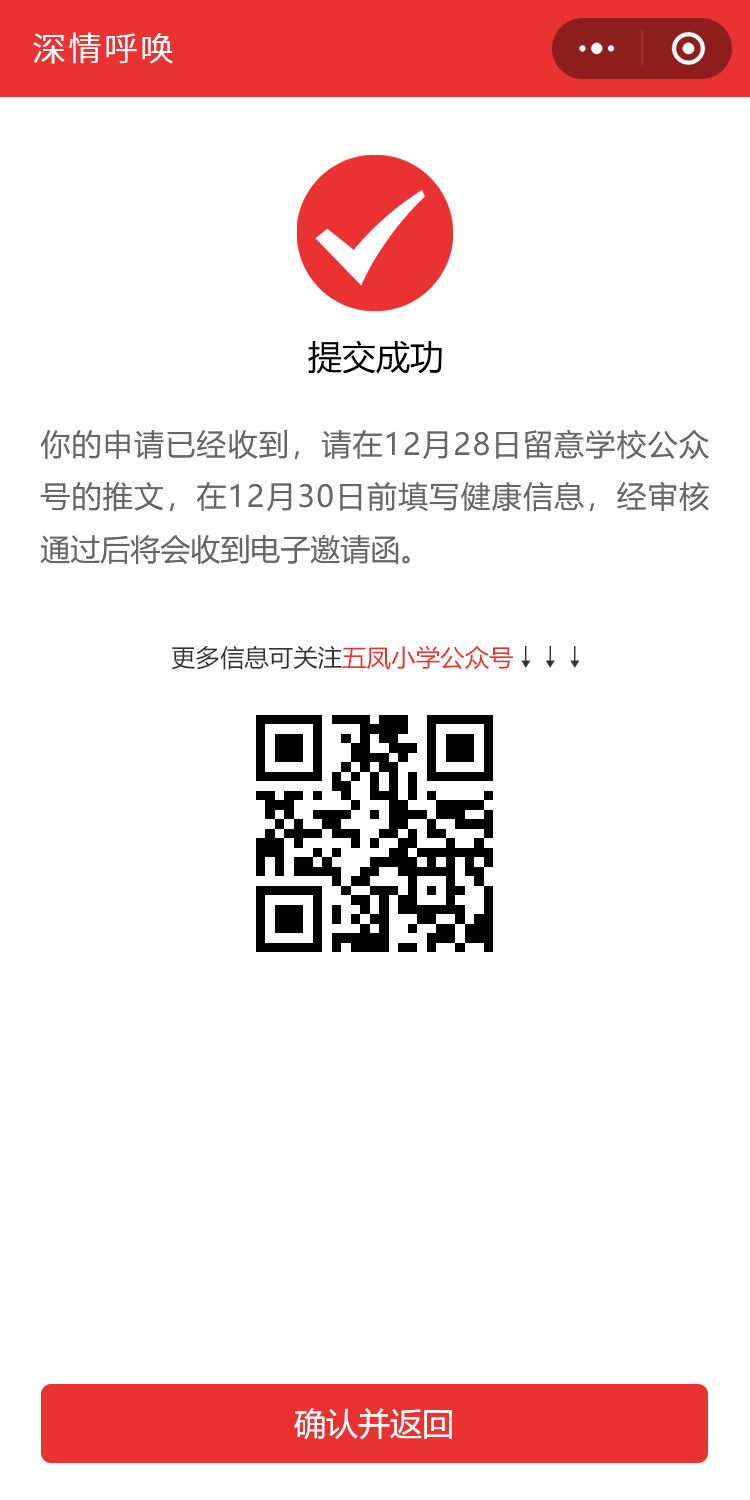This screenshot has width=750, height=1500.
Task: Open the mini program more-options menu
Action: tap(597, 48)
